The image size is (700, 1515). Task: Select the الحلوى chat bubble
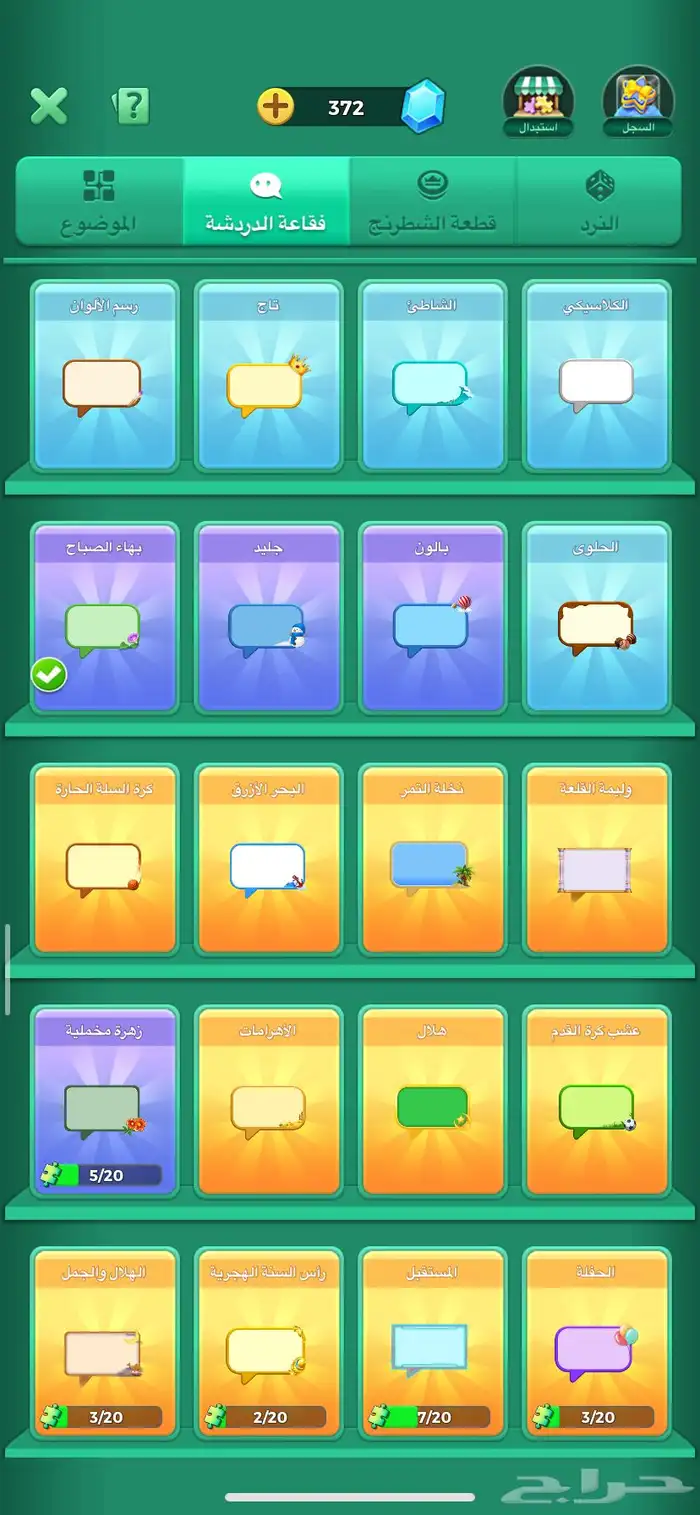pyautogui.click(x=596, y=617)
